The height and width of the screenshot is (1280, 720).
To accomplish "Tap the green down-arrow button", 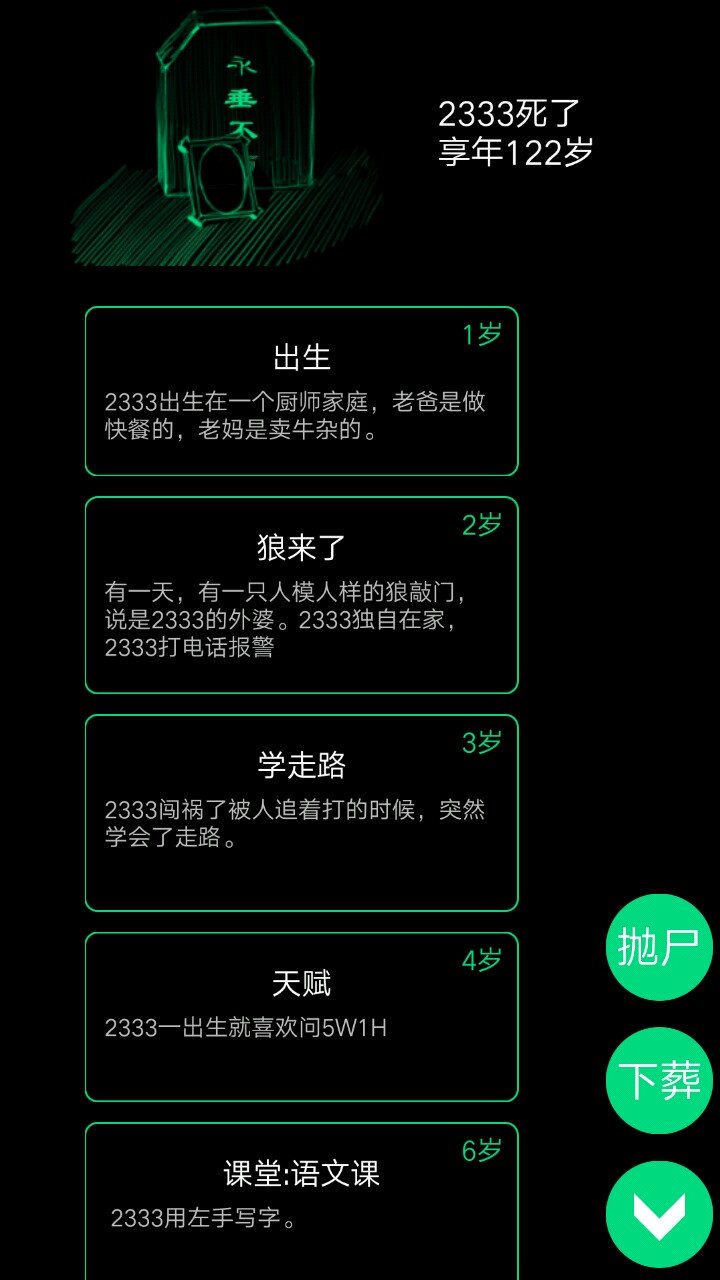I will coord(659,1214).
